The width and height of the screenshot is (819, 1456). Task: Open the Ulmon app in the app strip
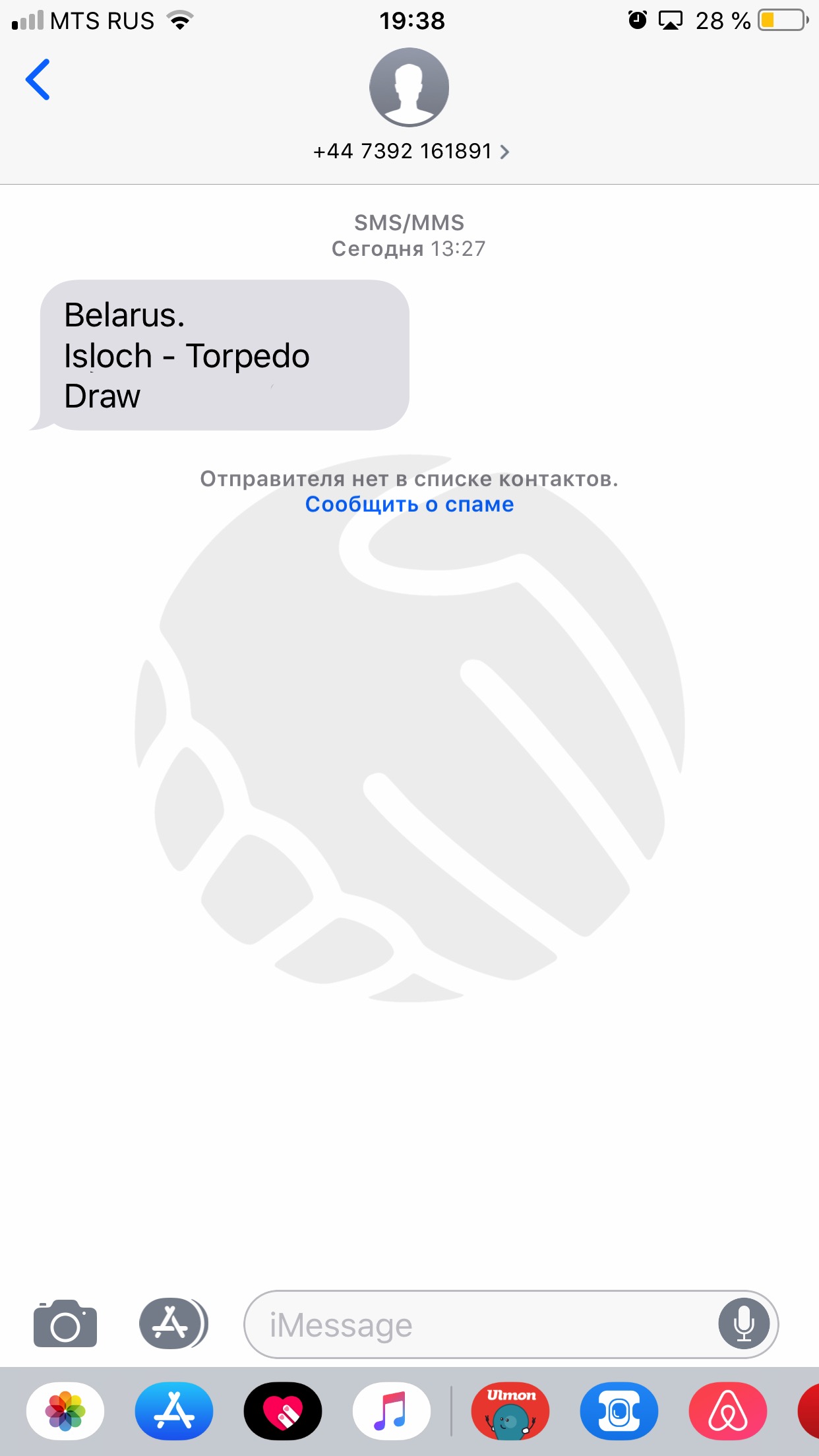pos(510,1411)
